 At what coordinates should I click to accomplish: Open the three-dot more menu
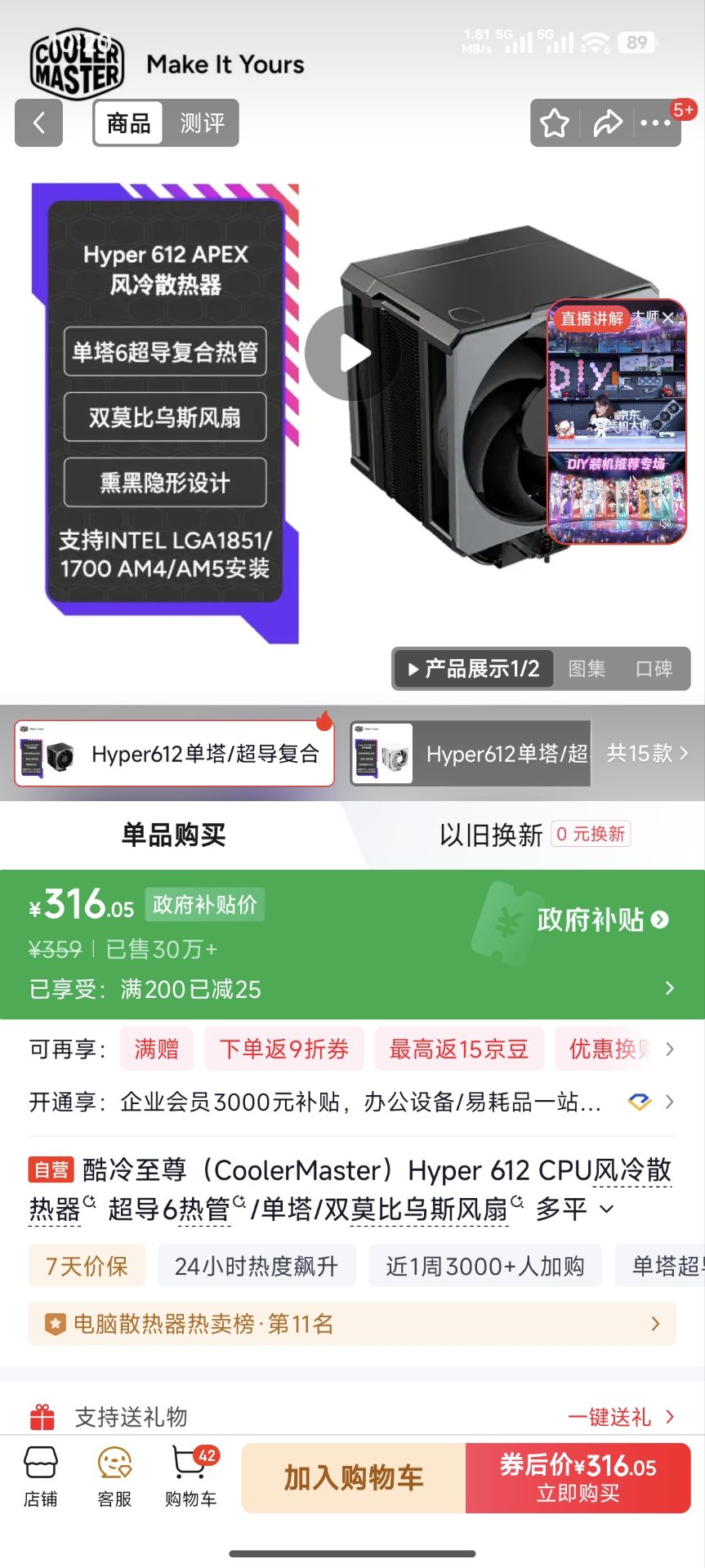(655, 123)
